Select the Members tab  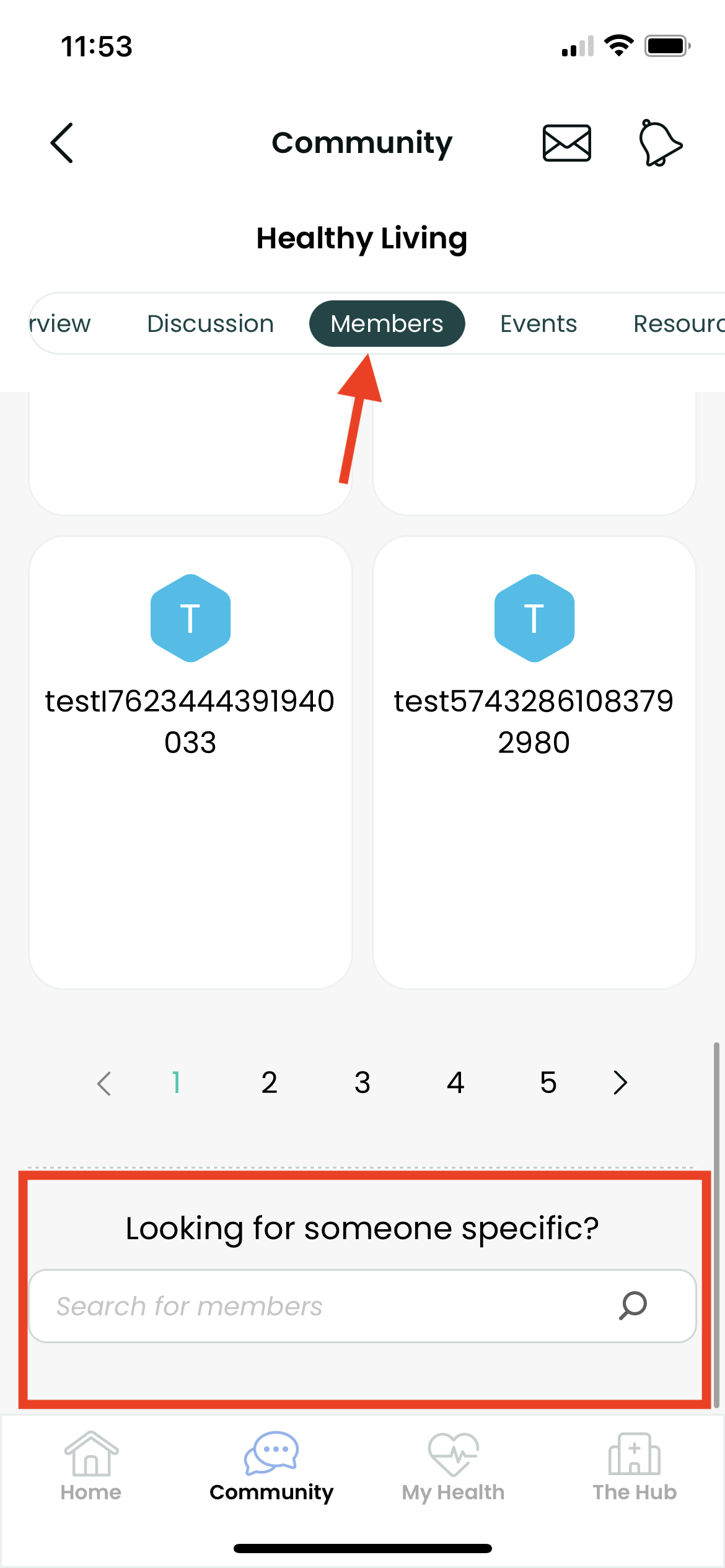387,323
